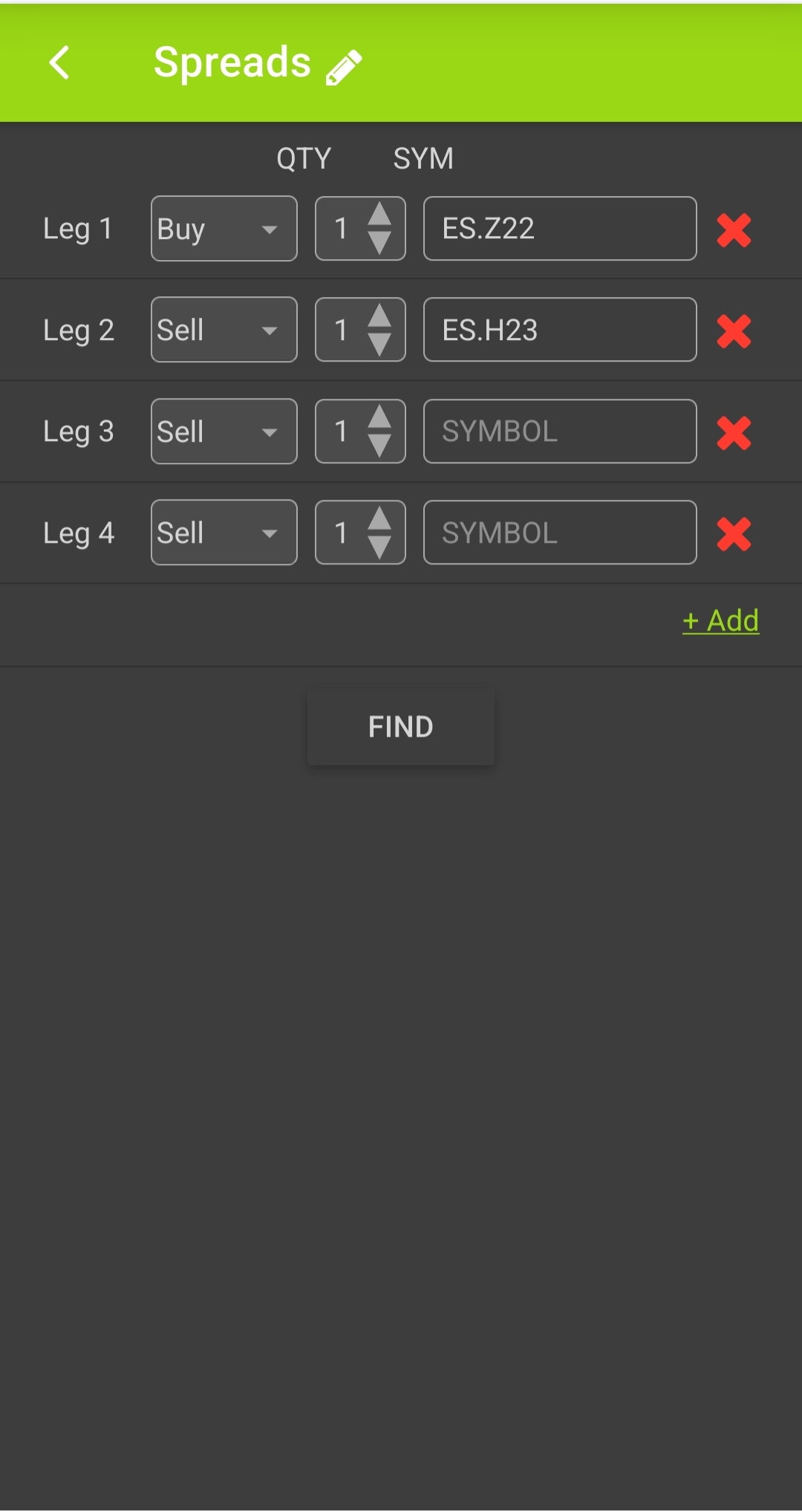Delete Leg 4 using its red X
802x1512 pixels.
[734, 534]
